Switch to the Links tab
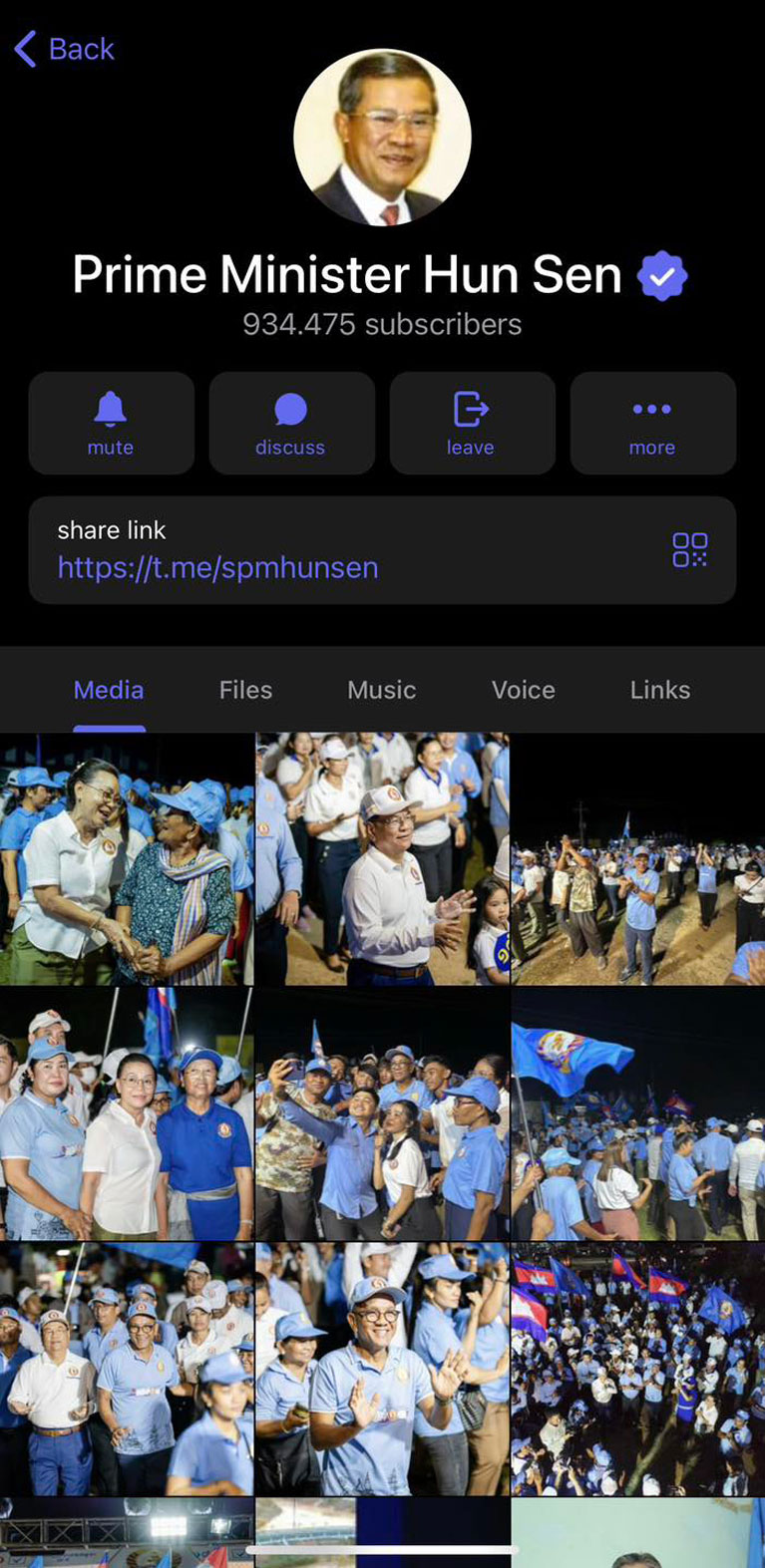 (659, 690)
